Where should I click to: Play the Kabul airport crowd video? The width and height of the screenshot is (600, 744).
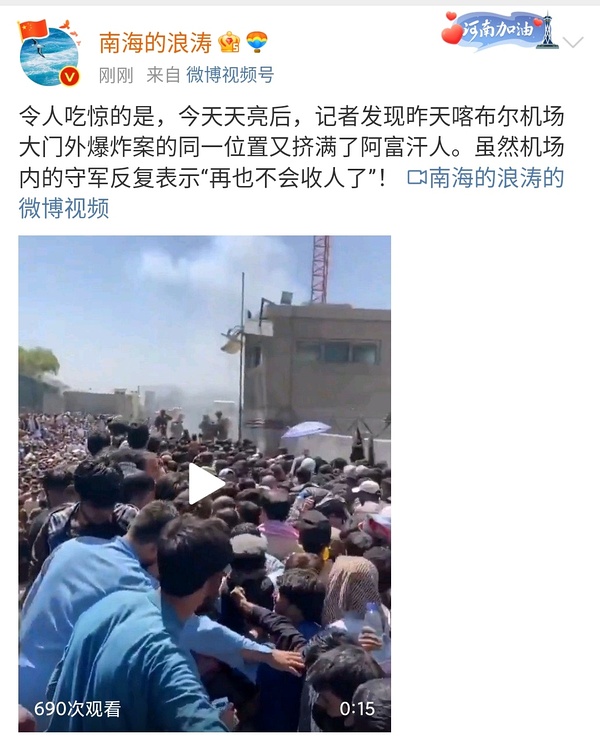pos(205,484)
